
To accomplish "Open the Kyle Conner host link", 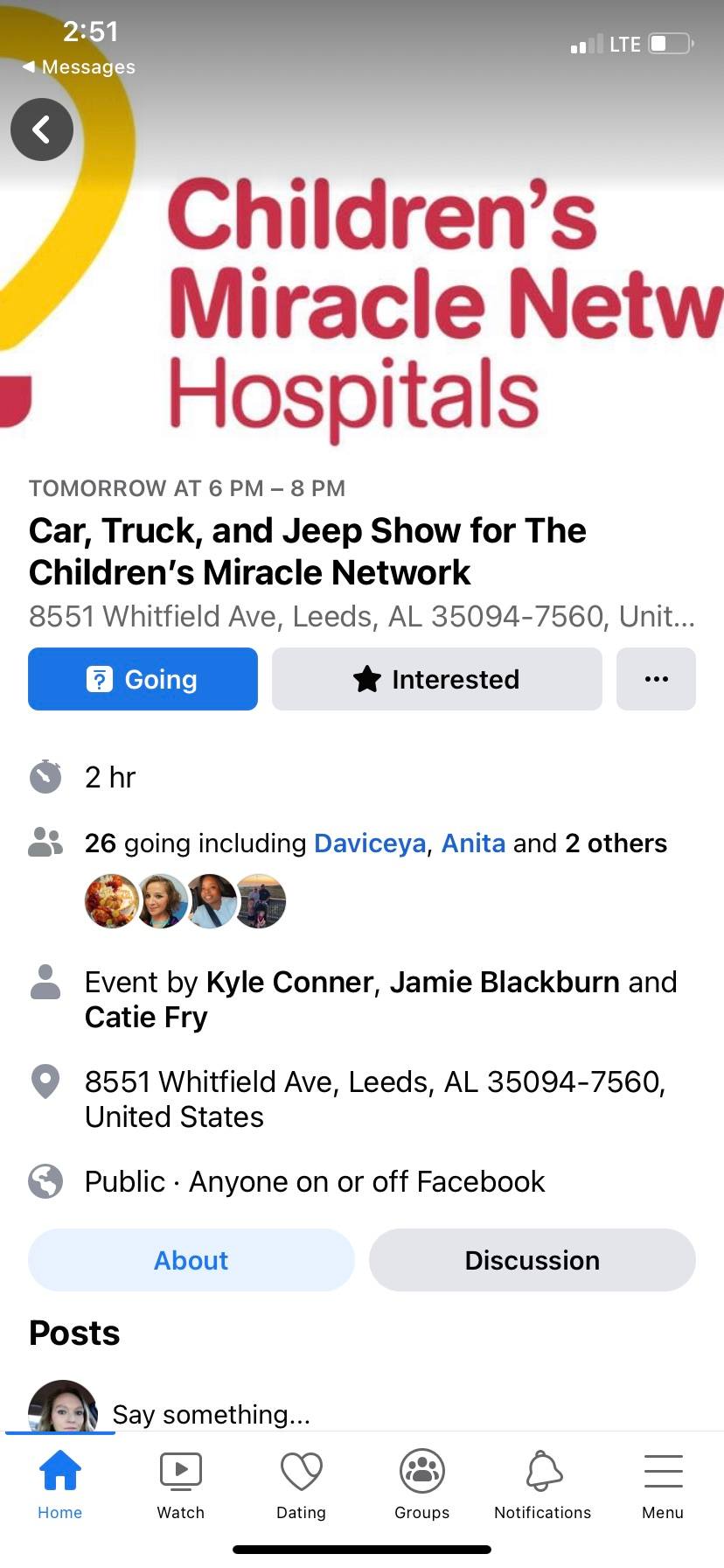I will click(x=289, y=982).
